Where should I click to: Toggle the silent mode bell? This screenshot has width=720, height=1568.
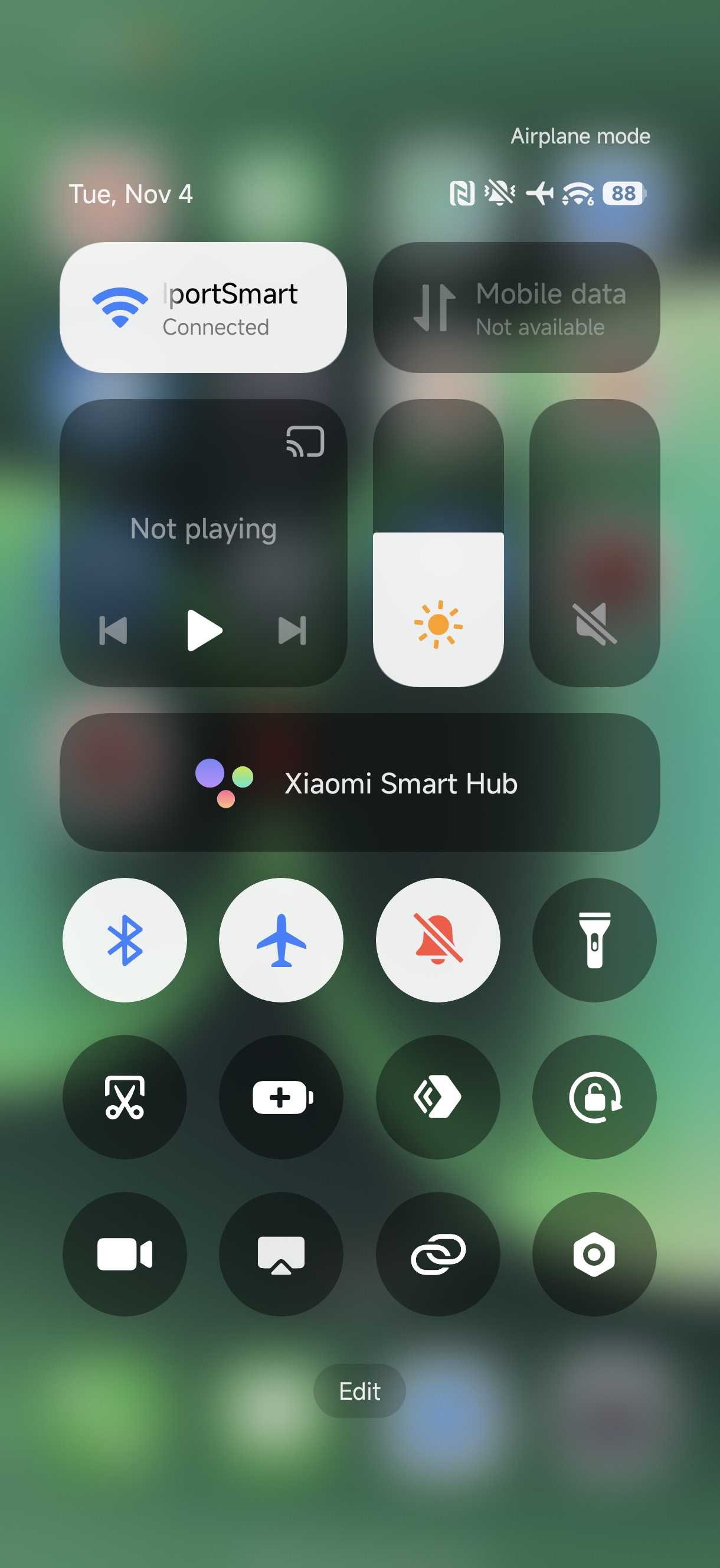437,940
